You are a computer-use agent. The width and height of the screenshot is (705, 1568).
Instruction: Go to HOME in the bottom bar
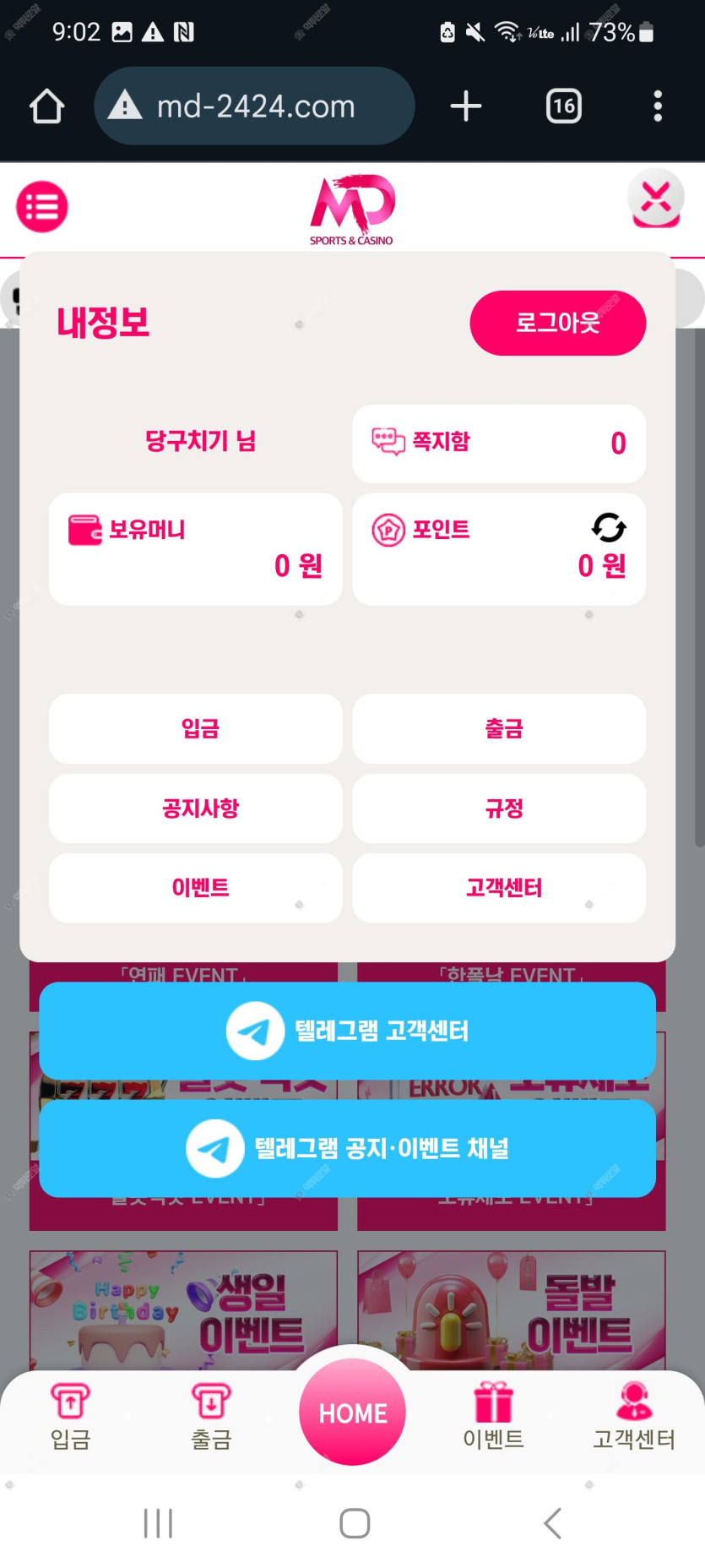352,1413
